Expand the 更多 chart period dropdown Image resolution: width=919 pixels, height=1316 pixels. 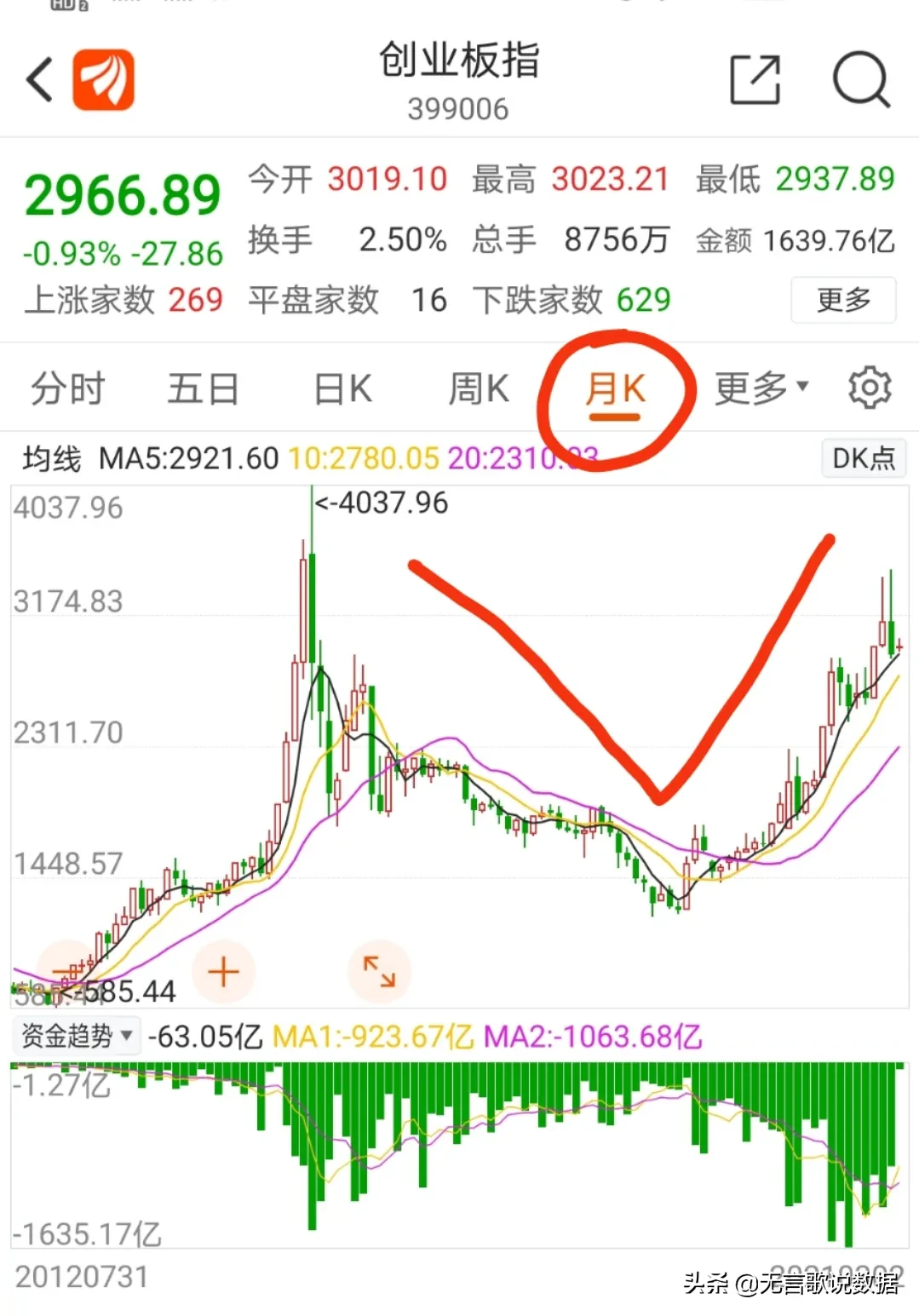[760, 388]
